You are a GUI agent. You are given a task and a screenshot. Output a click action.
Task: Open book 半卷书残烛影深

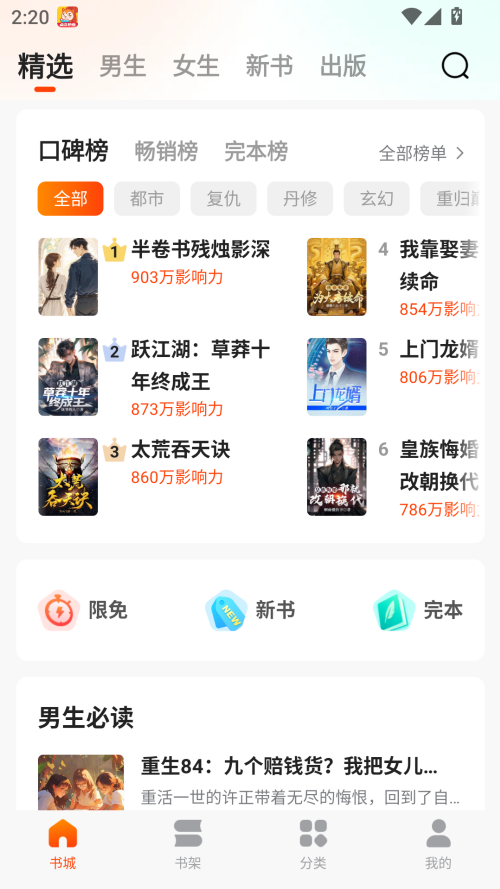[200, 249]
